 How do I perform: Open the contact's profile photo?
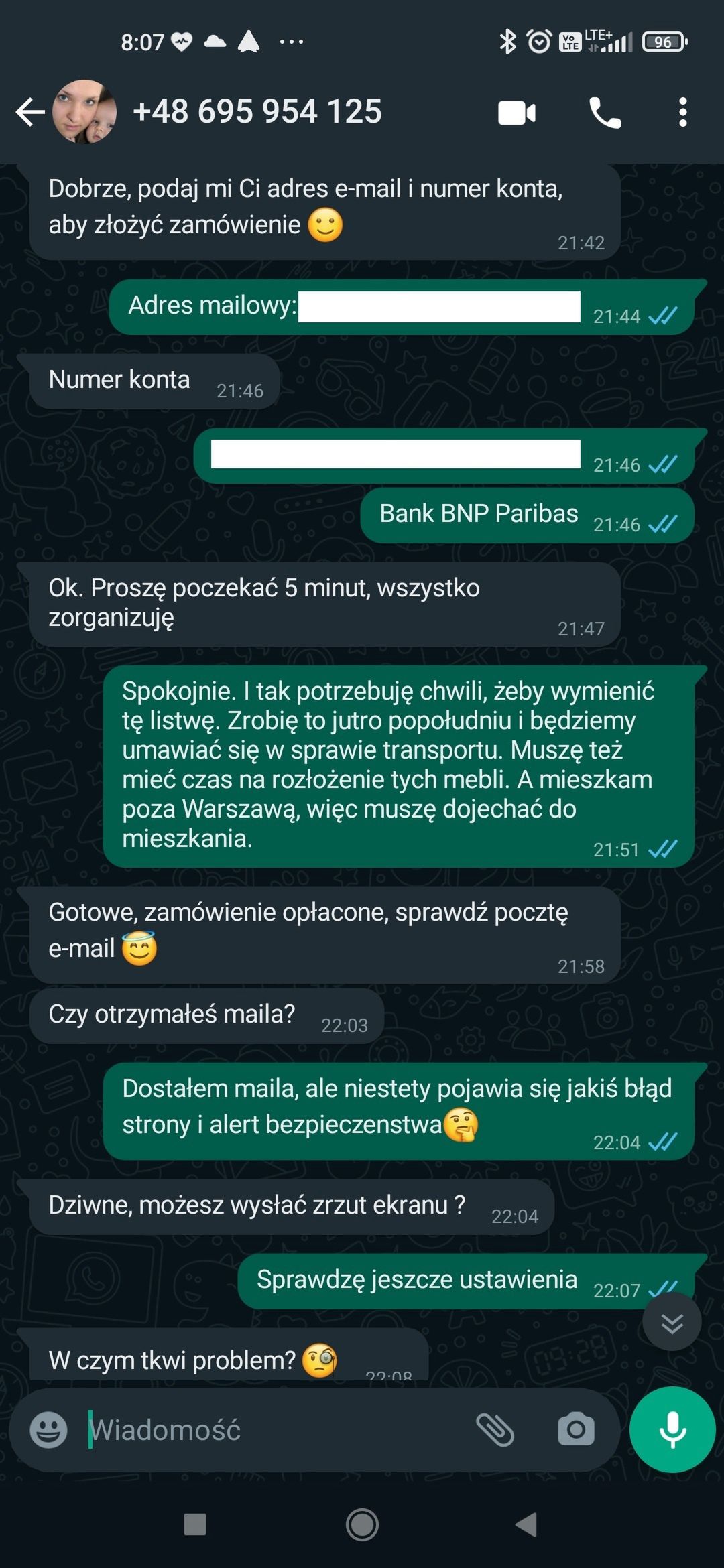(x=84, y=112)
